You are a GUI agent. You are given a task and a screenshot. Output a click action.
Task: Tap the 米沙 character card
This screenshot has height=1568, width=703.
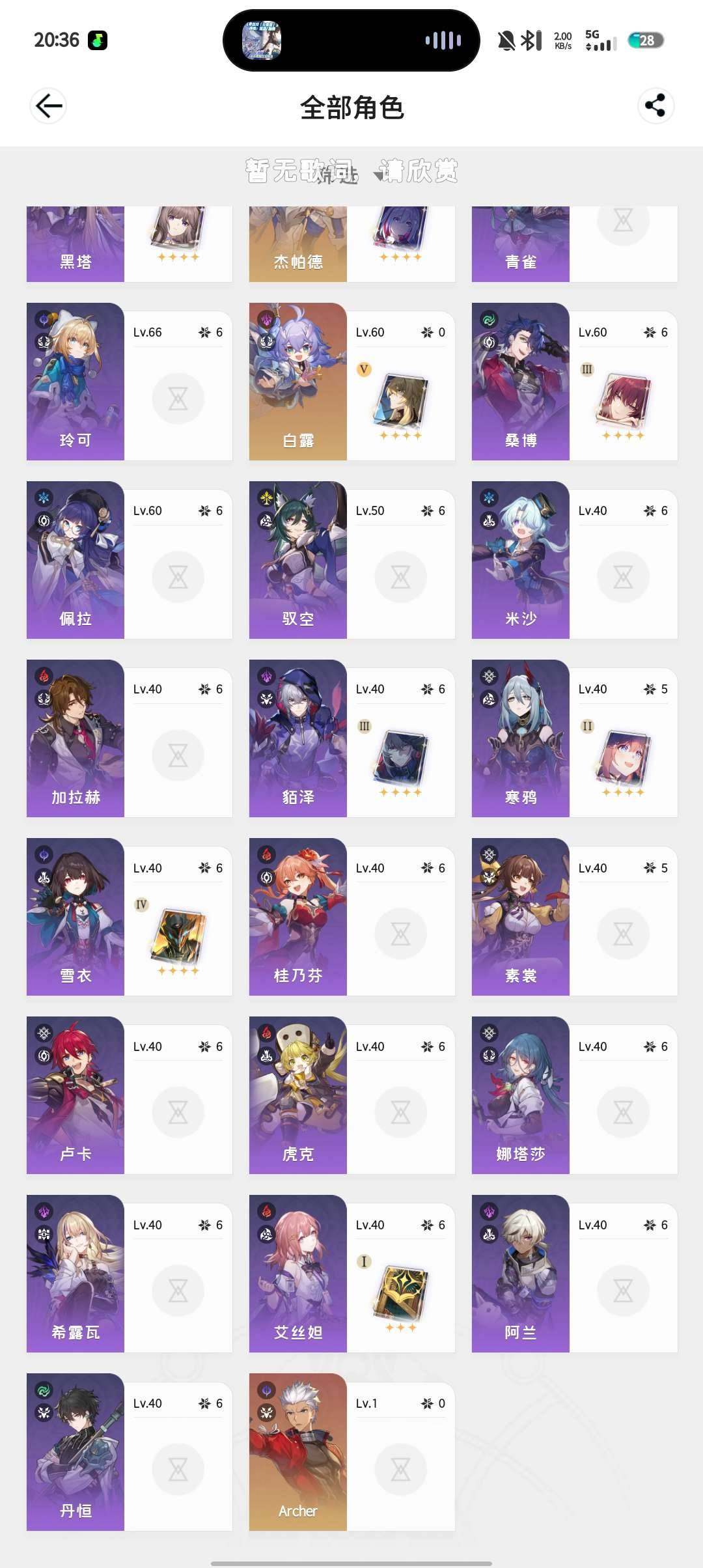[x=521, y=560]
